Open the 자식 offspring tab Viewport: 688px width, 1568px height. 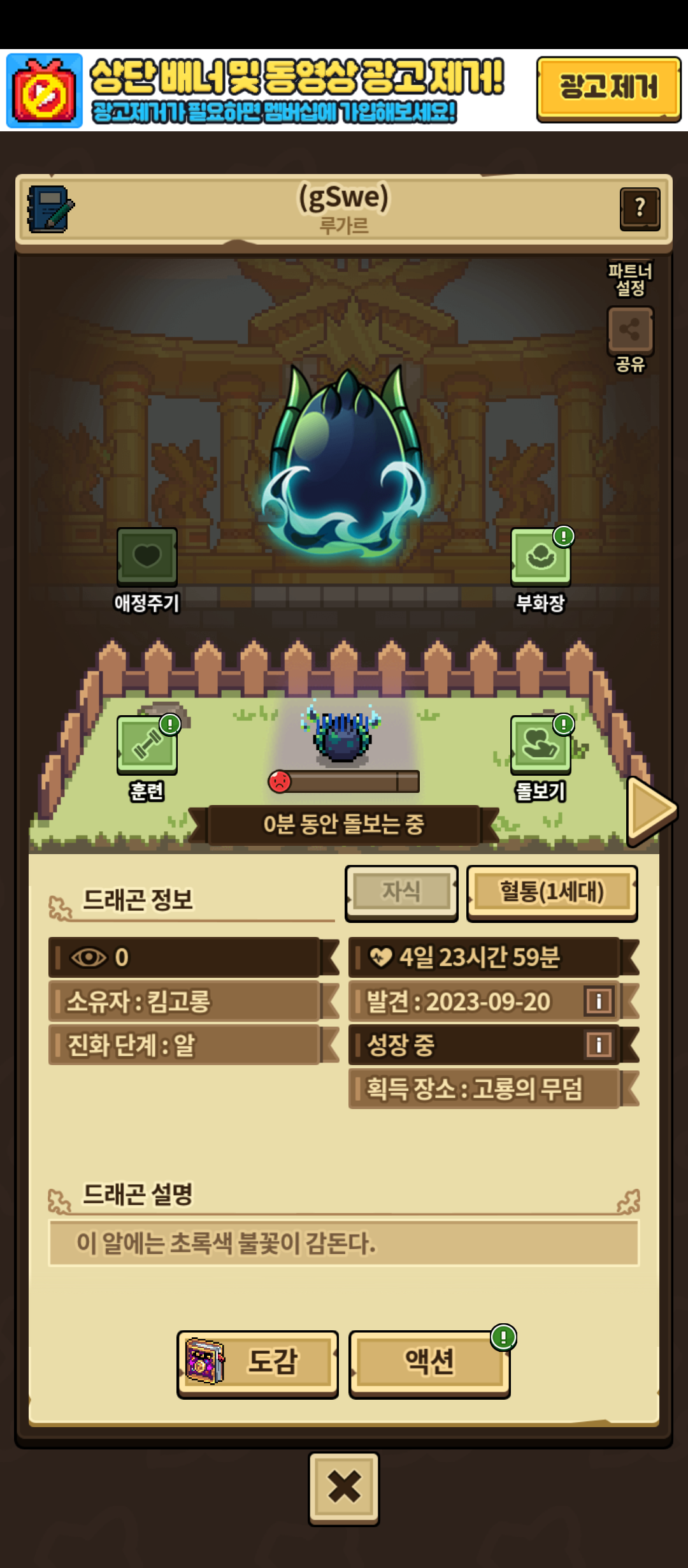pos(401,892)
